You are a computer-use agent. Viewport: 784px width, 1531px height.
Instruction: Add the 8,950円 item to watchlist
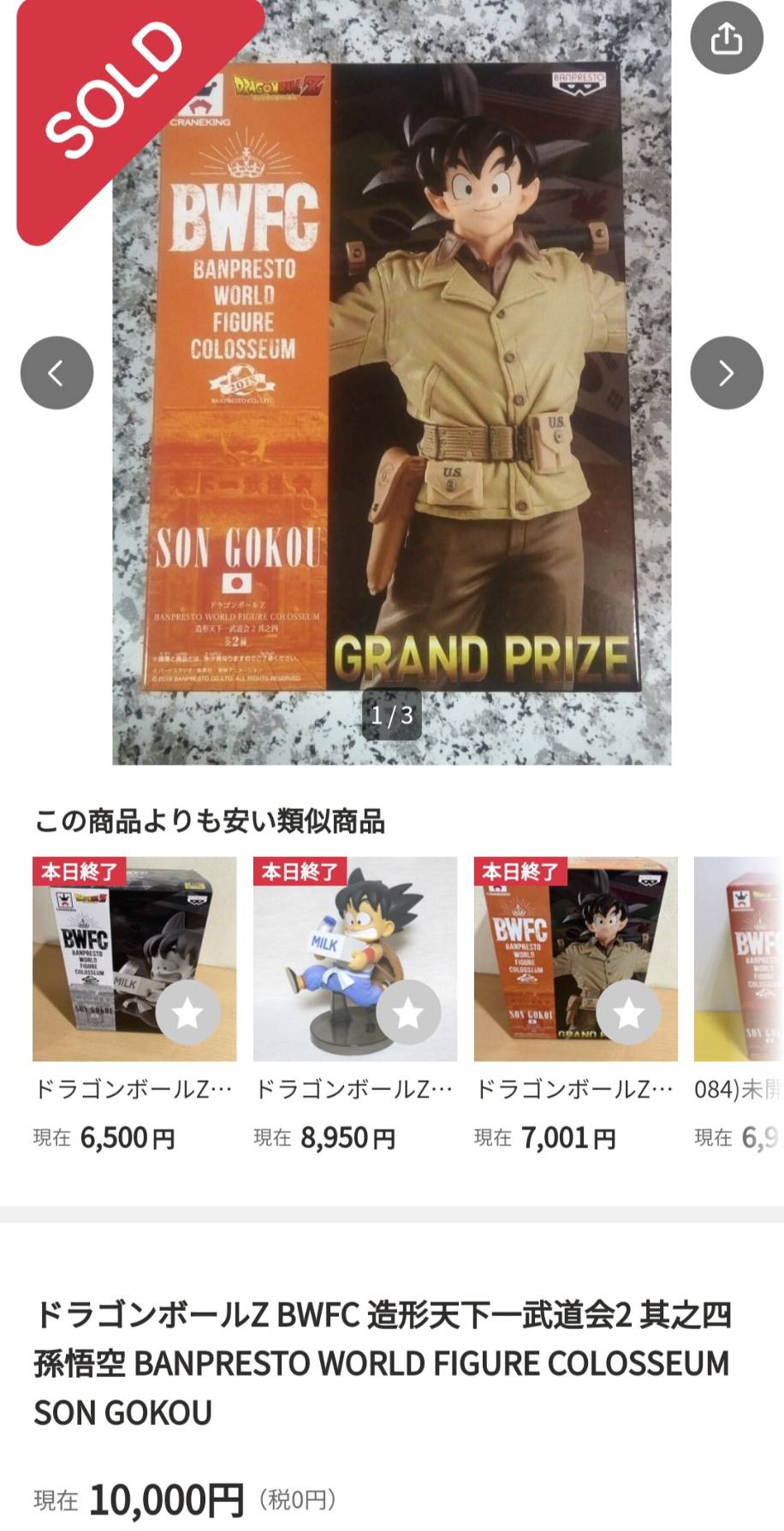click(x=408, y=1013)
